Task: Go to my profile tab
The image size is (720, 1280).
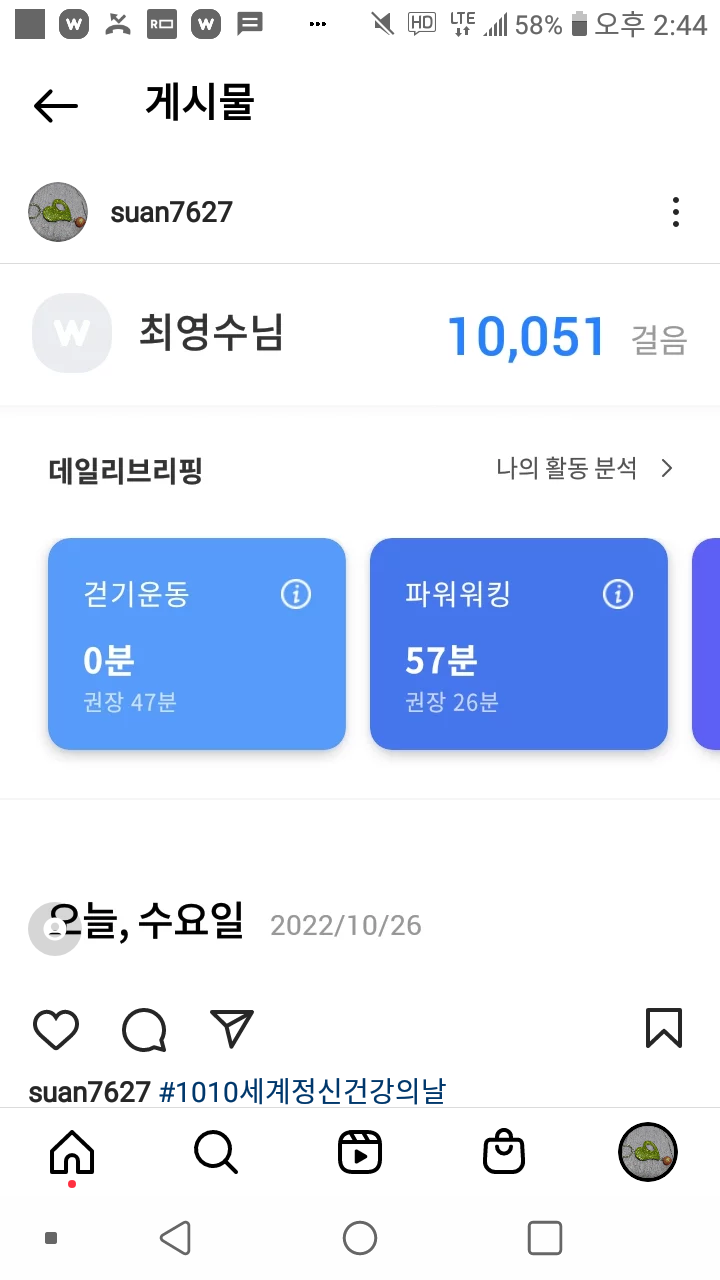Action: tap(648, 1152)
